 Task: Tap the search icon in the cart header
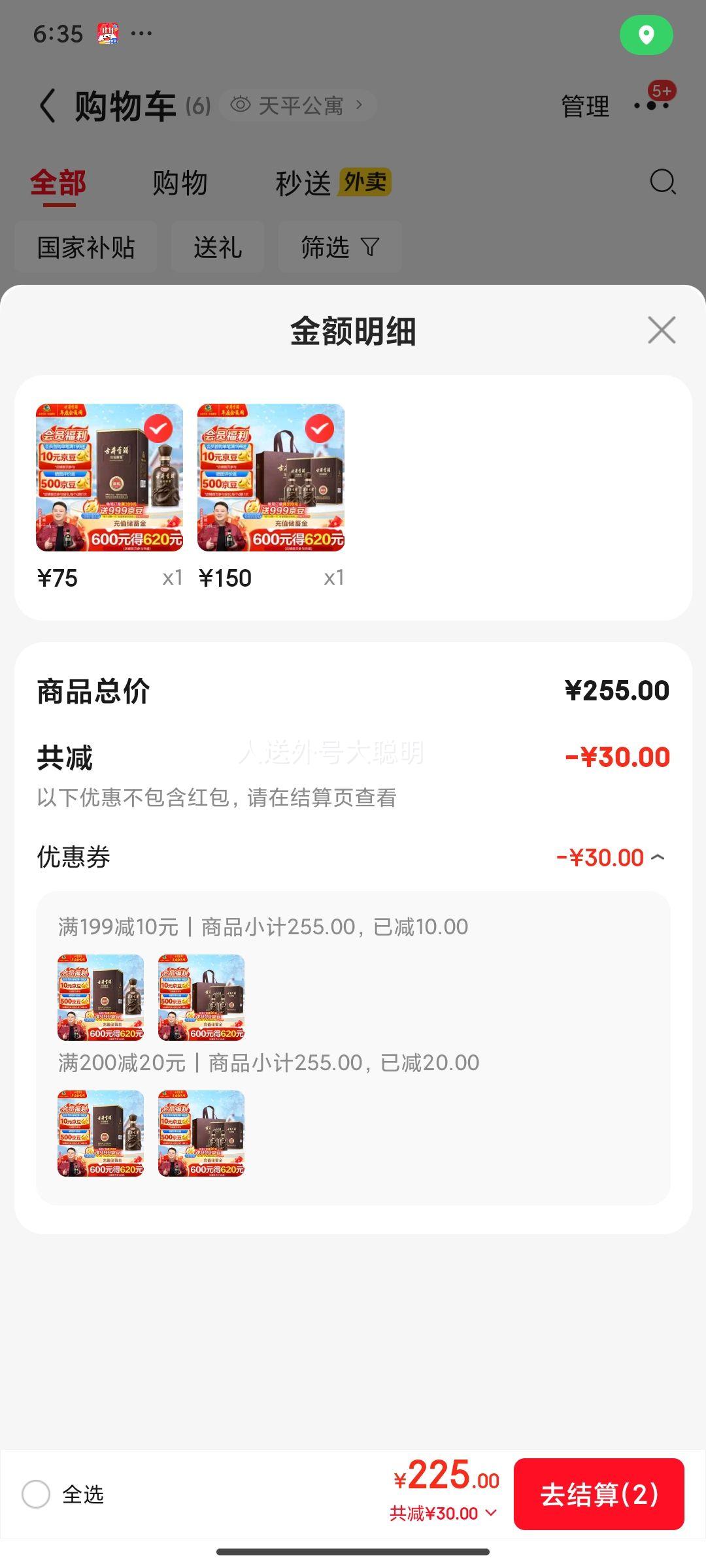point(663,182)
